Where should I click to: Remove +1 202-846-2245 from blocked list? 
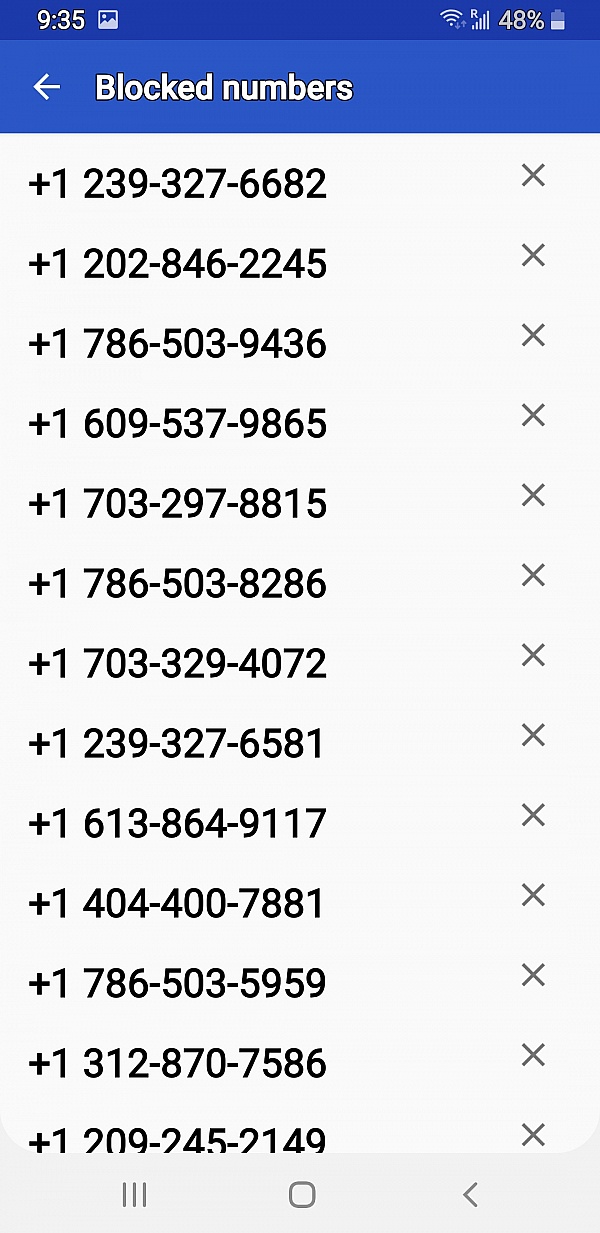[x=533, y=256]
